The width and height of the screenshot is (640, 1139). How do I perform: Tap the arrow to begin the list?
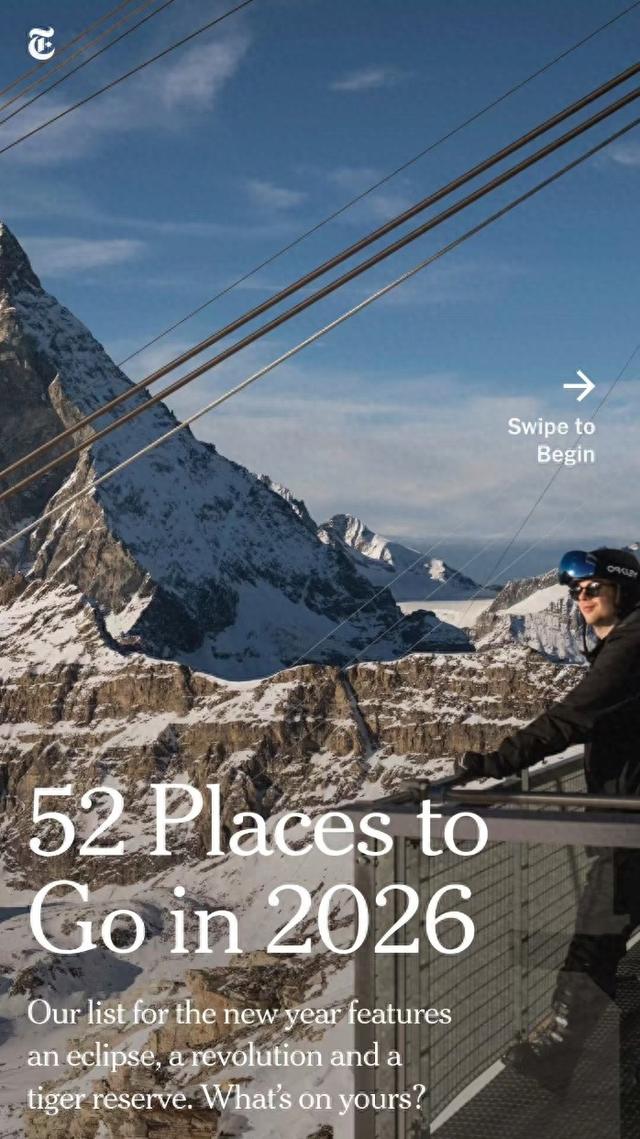[578, 386]
